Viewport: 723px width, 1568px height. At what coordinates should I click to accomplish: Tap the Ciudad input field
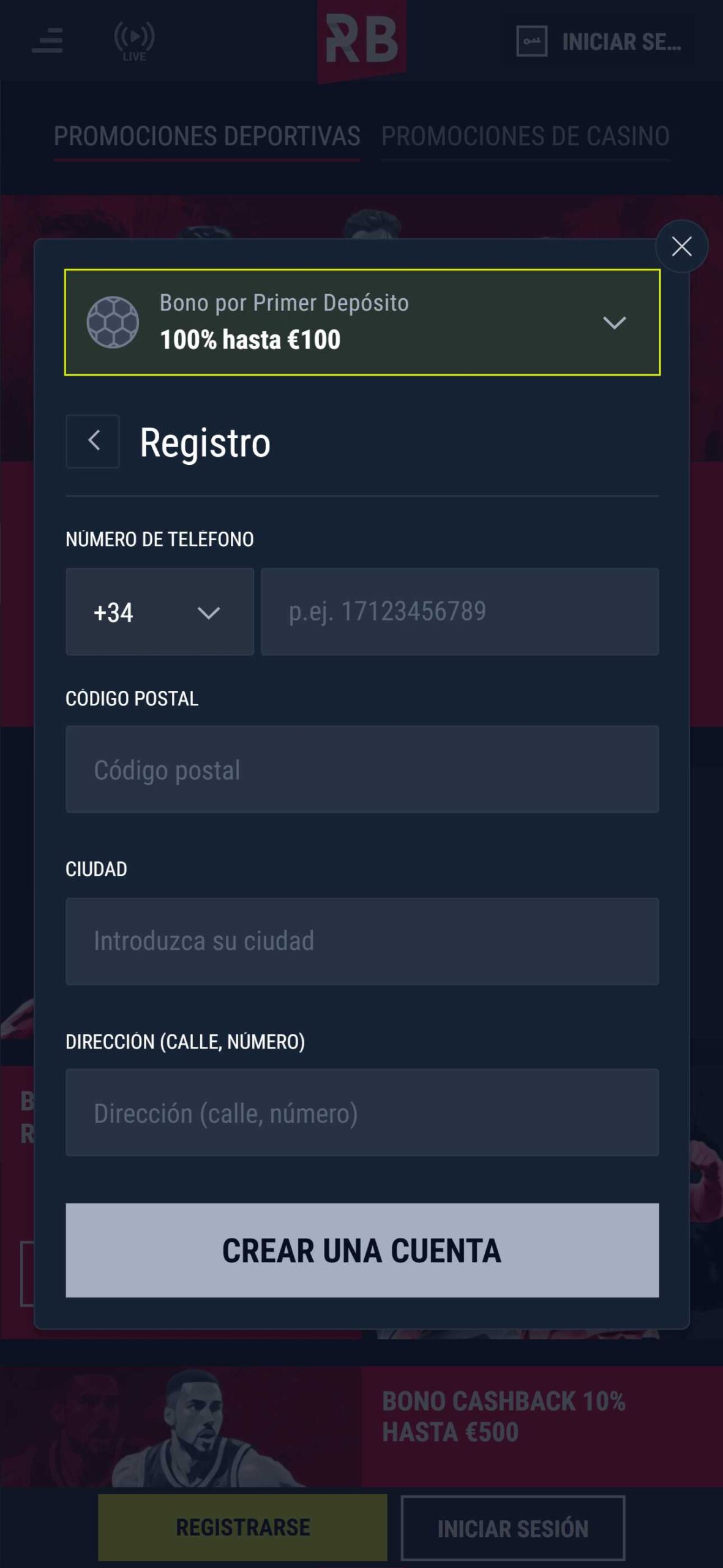[362, 941]
